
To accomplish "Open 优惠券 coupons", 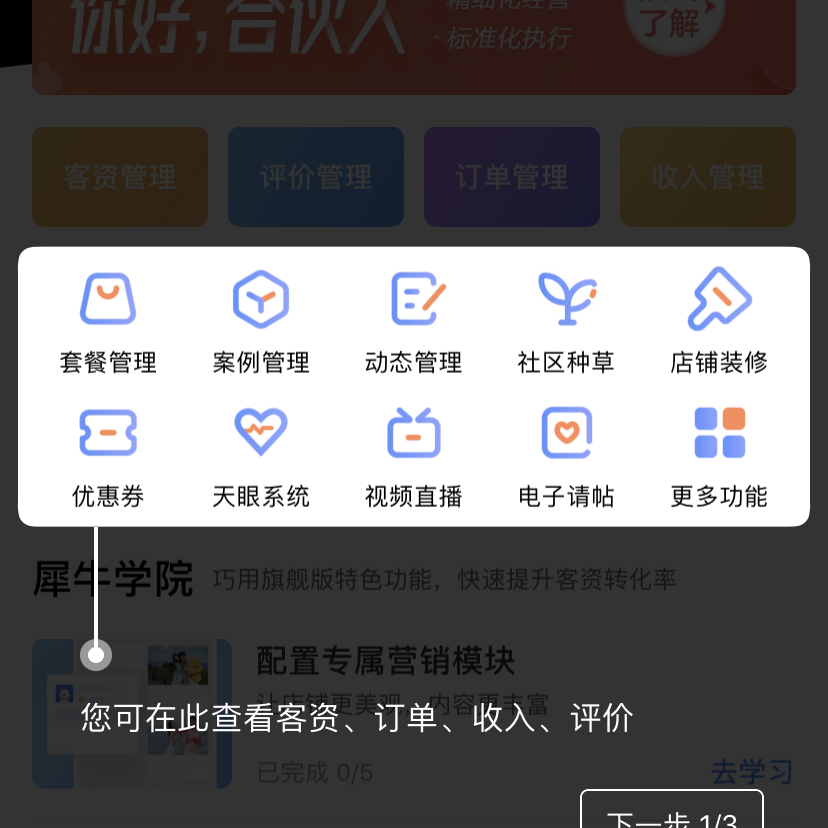I will tap(108, 456).
